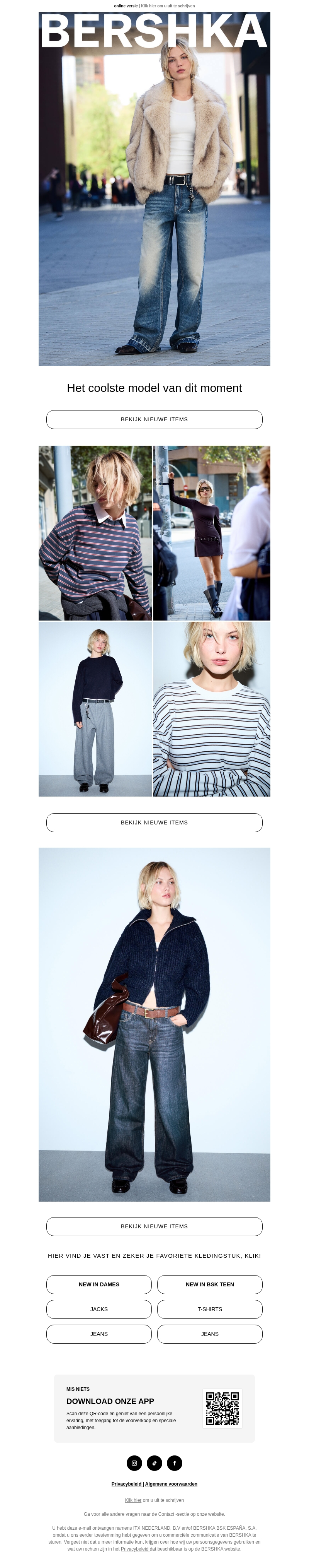
Task: Open the photo of grey trousers outfit
Action: click(95, 708)
